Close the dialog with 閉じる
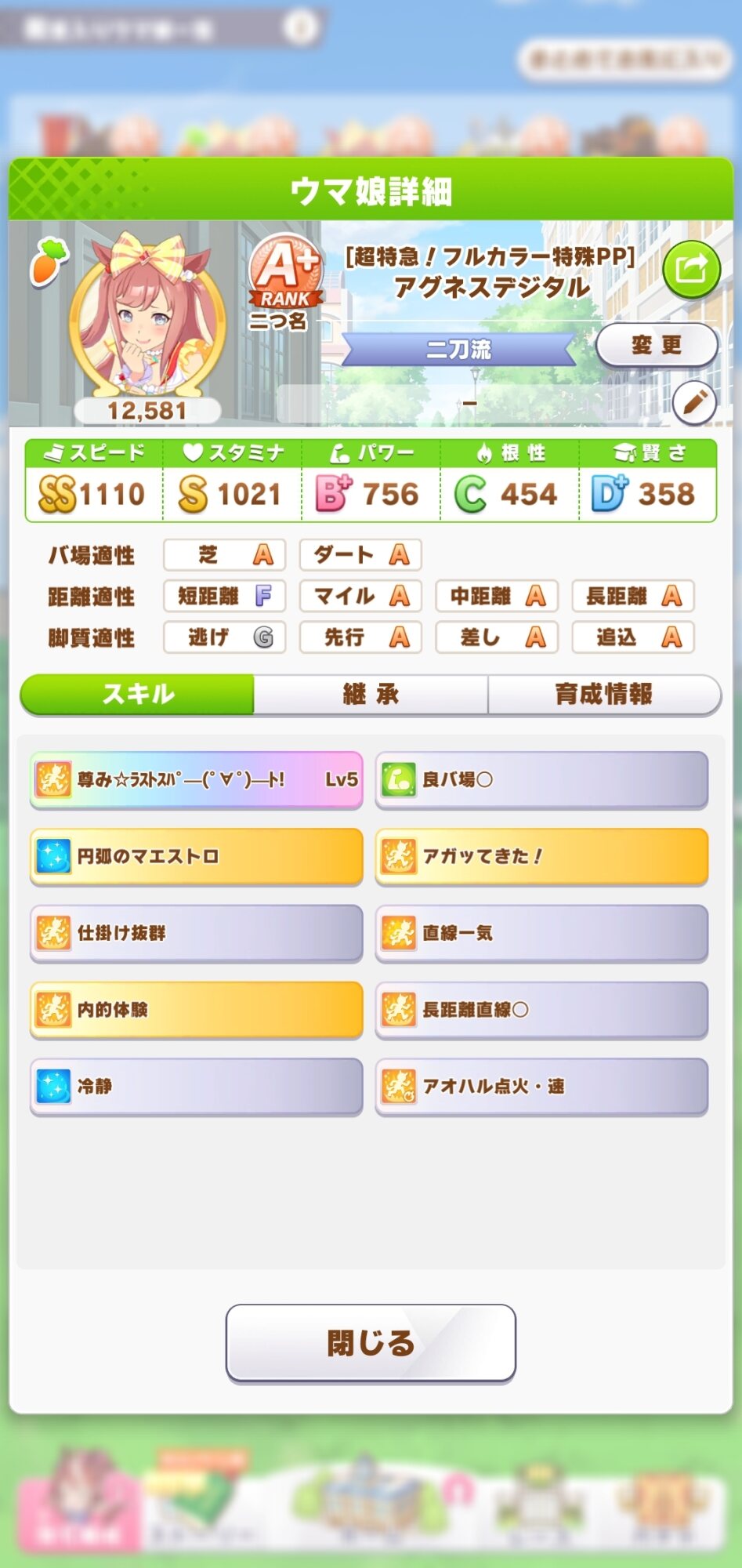This screenshot has height=1568, width=742. [x=371, y=1343]
